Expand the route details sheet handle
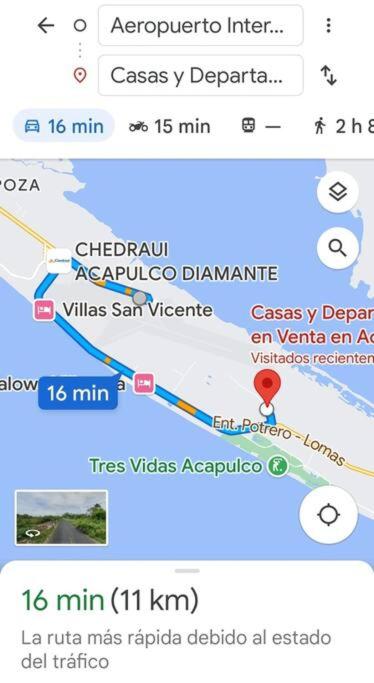 187,571
